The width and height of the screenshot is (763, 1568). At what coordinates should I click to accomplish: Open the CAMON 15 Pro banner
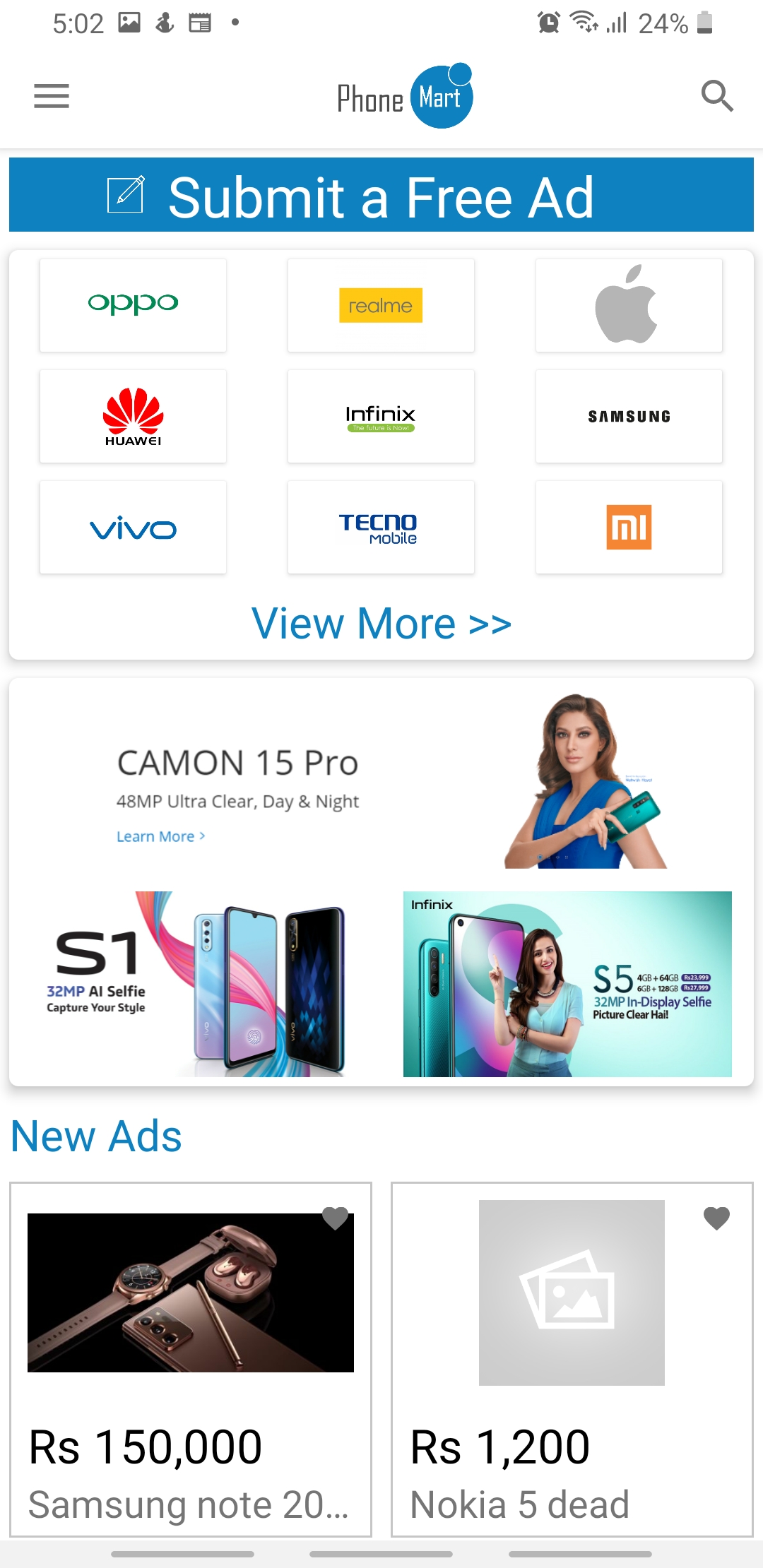click(381, 780)
